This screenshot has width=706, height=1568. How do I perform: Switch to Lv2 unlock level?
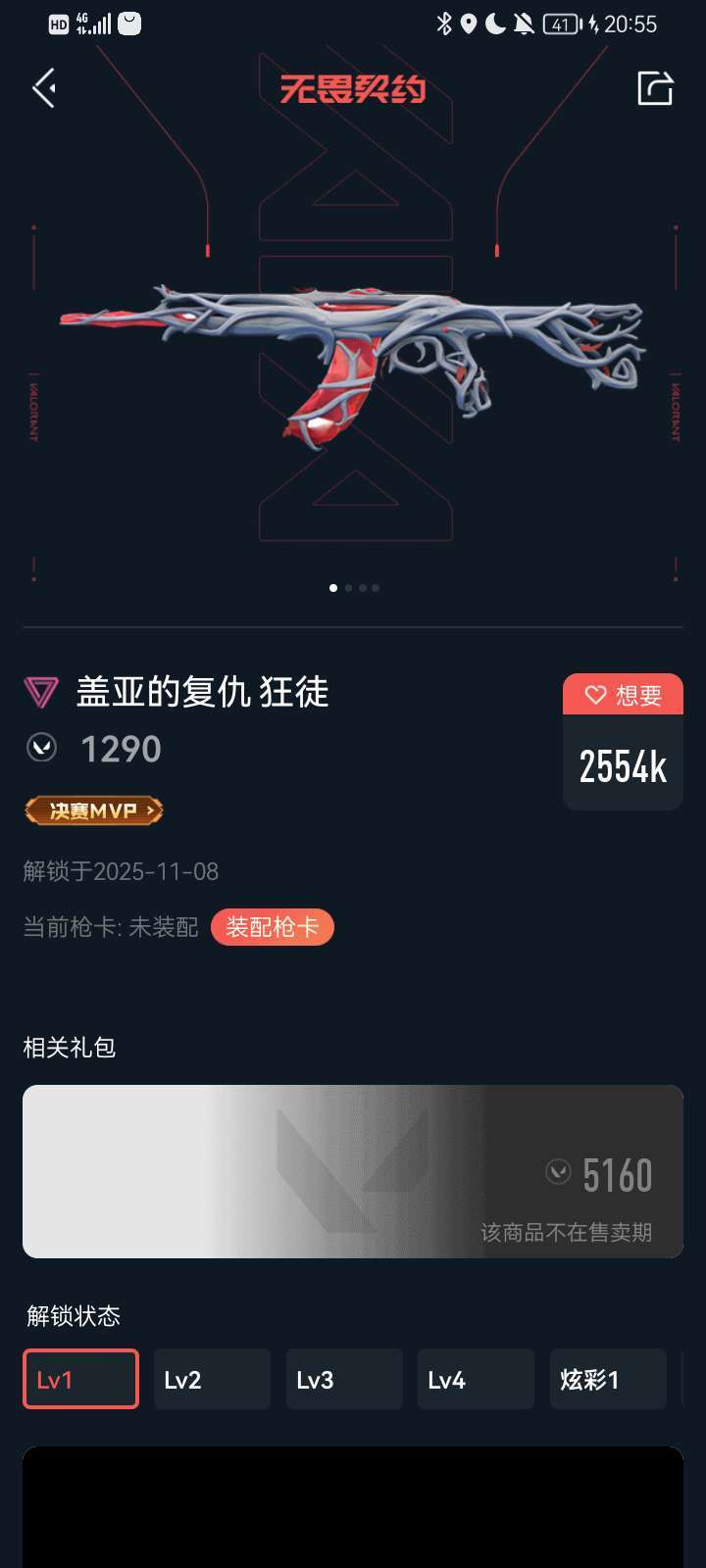[212, 1379]
